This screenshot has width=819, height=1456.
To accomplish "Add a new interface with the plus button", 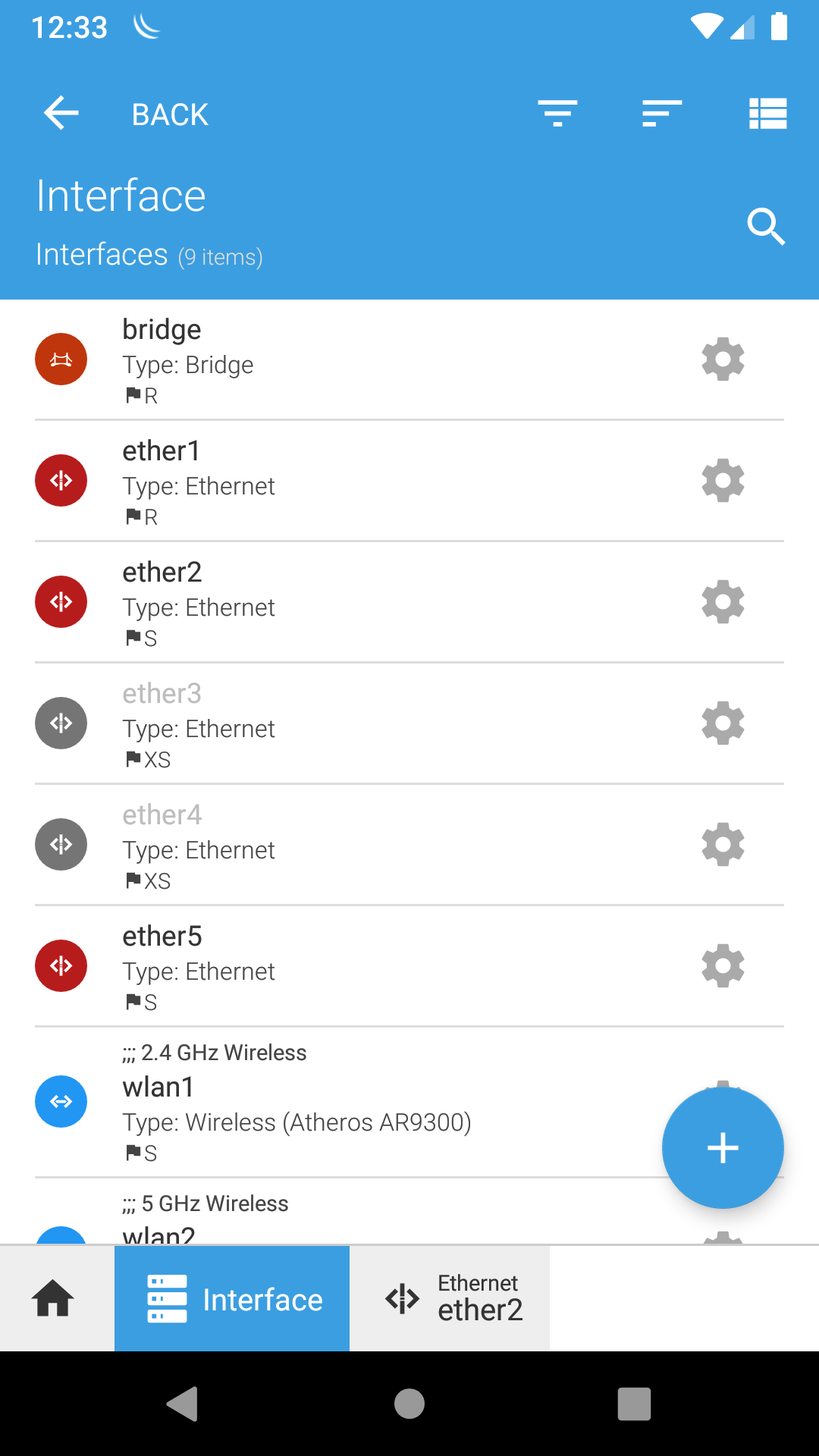I will coord(723,1147).
